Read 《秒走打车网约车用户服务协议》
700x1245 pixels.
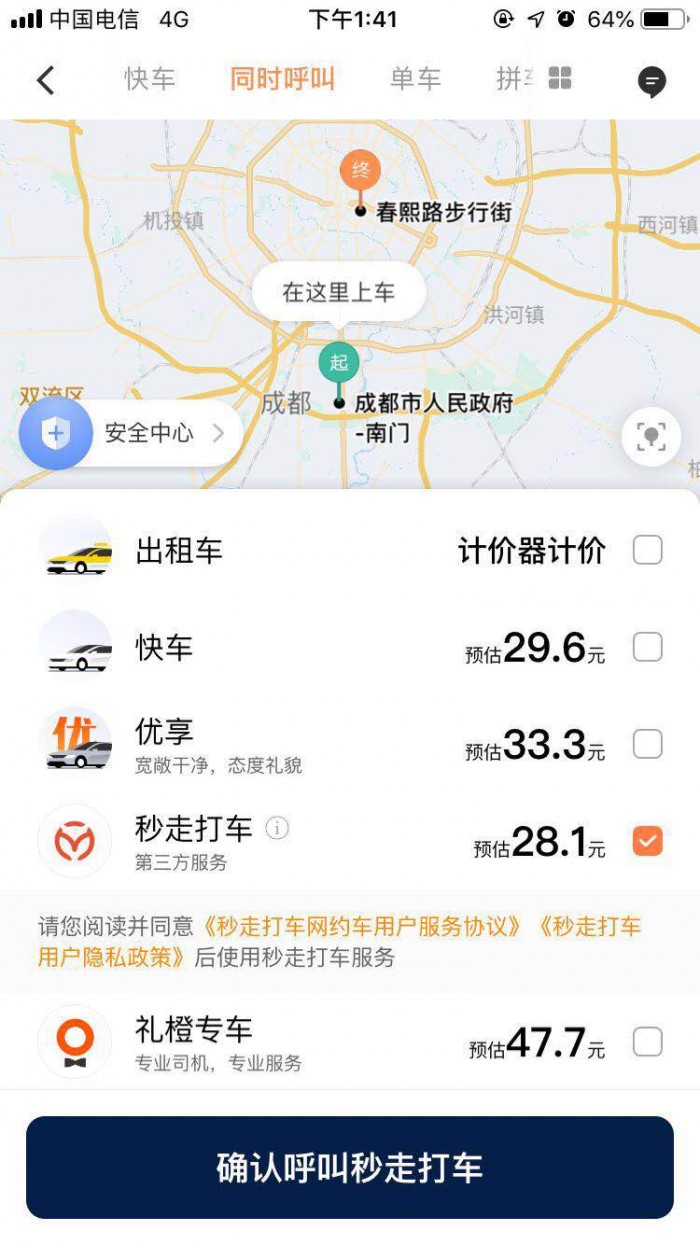tap(361, 926)
